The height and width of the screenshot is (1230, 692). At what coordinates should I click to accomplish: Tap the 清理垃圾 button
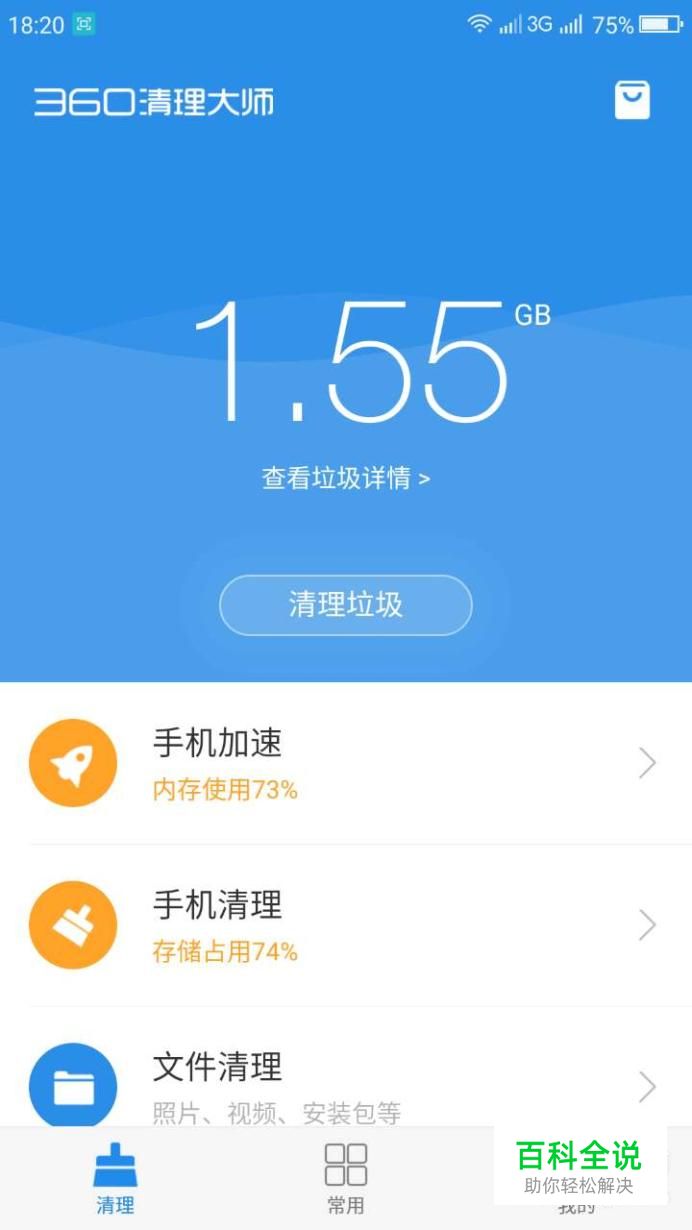pyautogui.click(x=346, y=604)
